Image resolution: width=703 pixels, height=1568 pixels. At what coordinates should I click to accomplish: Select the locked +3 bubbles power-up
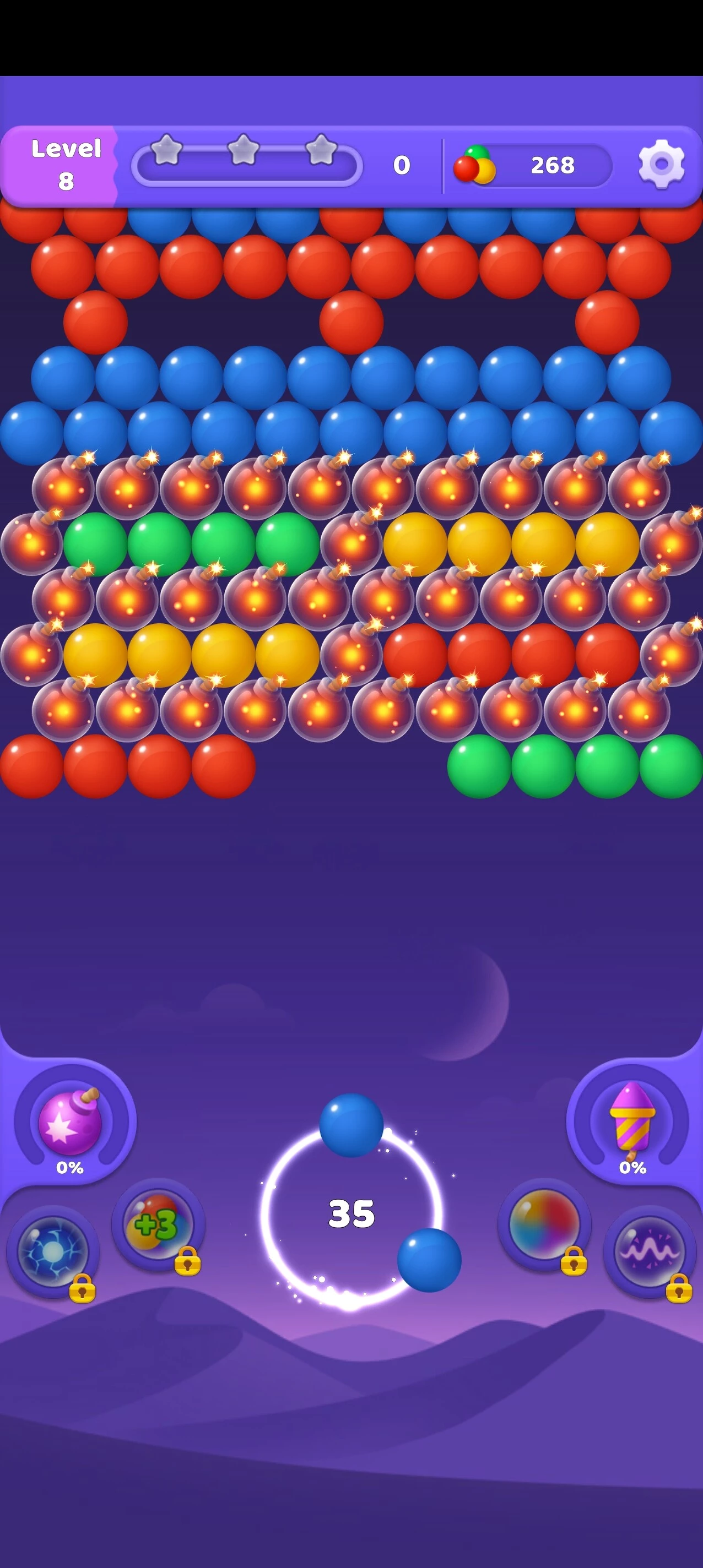point(158,1224)
